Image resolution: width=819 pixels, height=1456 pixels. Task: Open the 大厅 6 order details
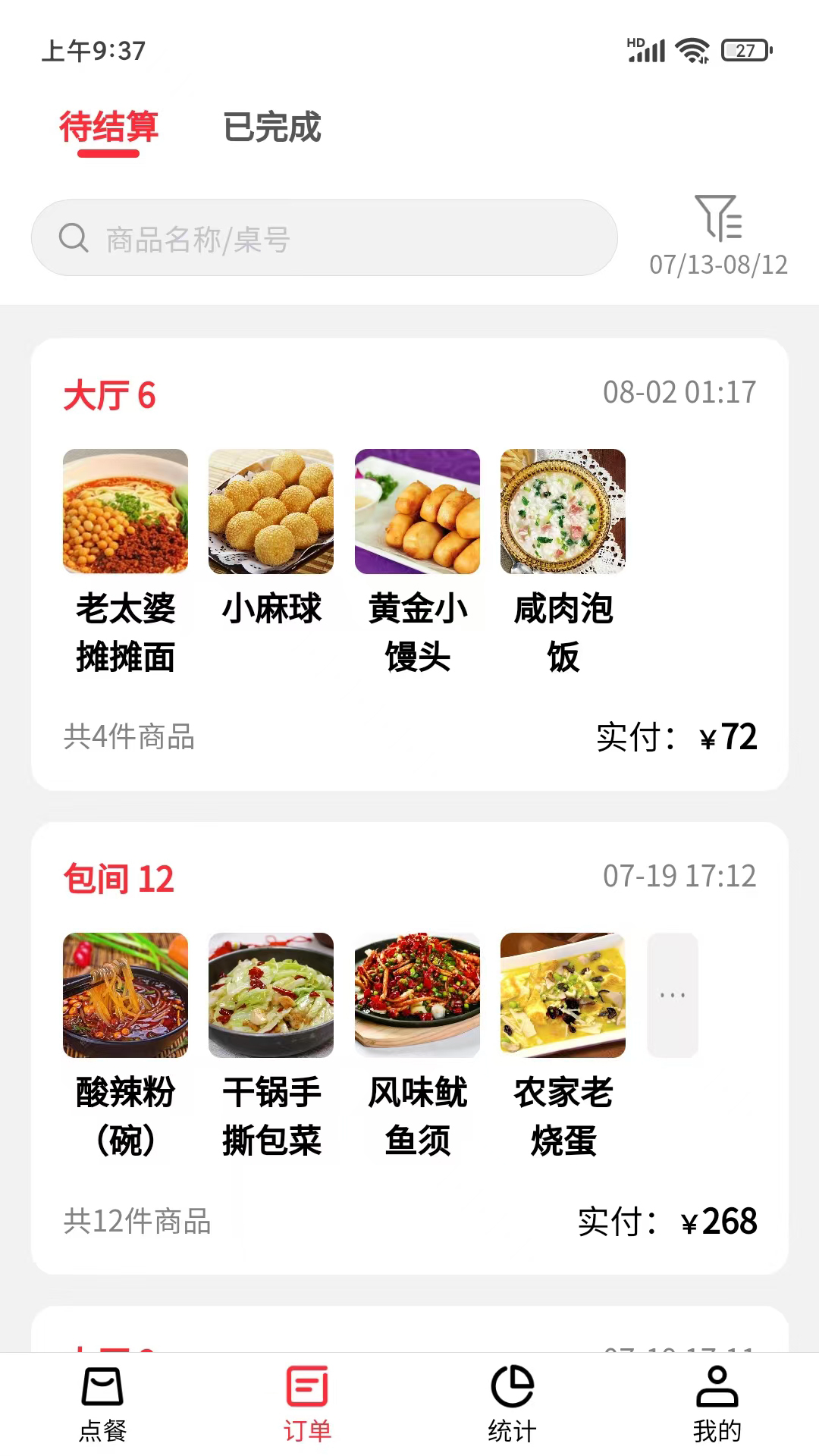click(109, 392)
